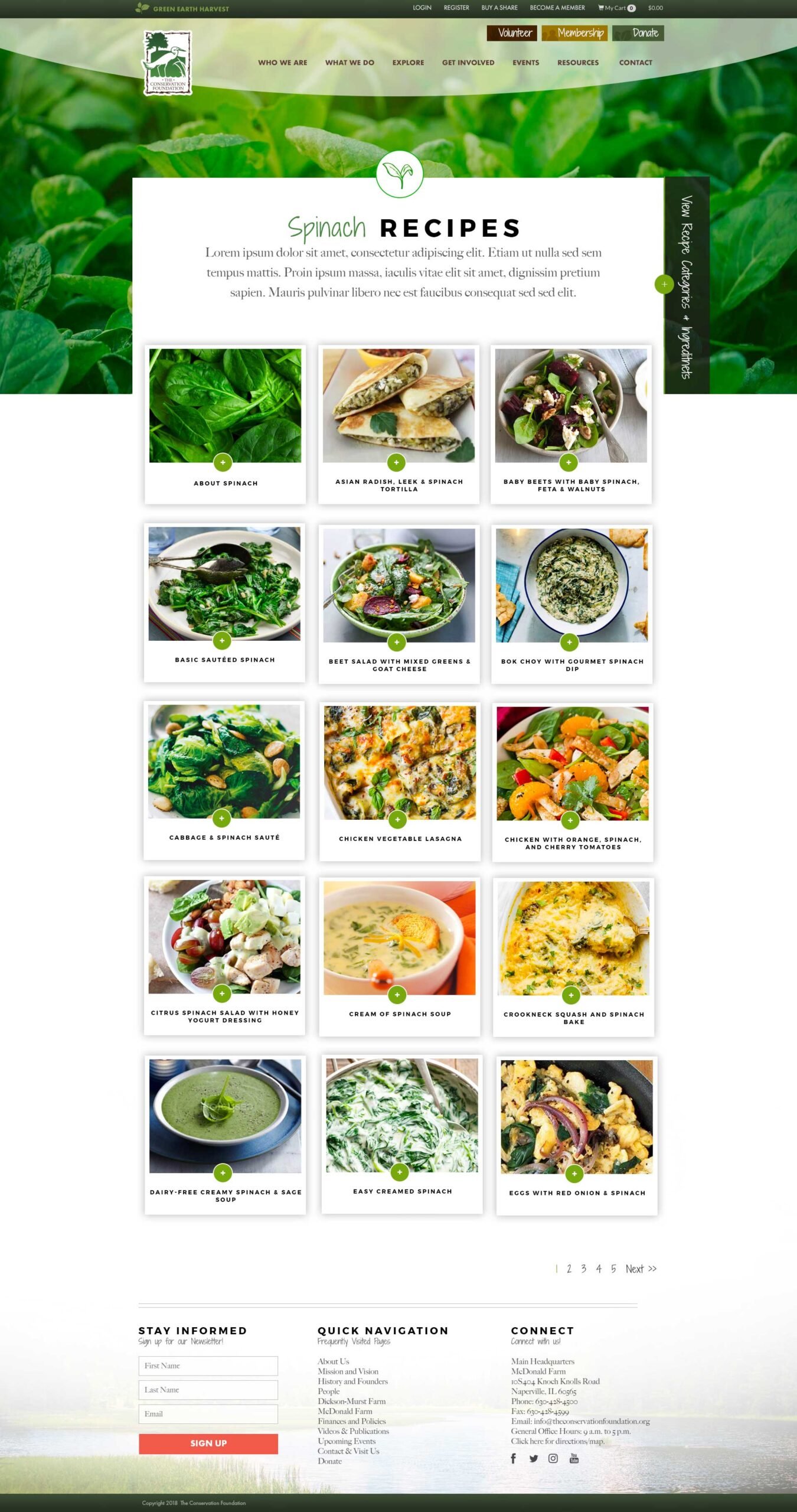Open the Membership button
The height and width of the screenshot is (1512, 797).
click(x=574, y=33)
